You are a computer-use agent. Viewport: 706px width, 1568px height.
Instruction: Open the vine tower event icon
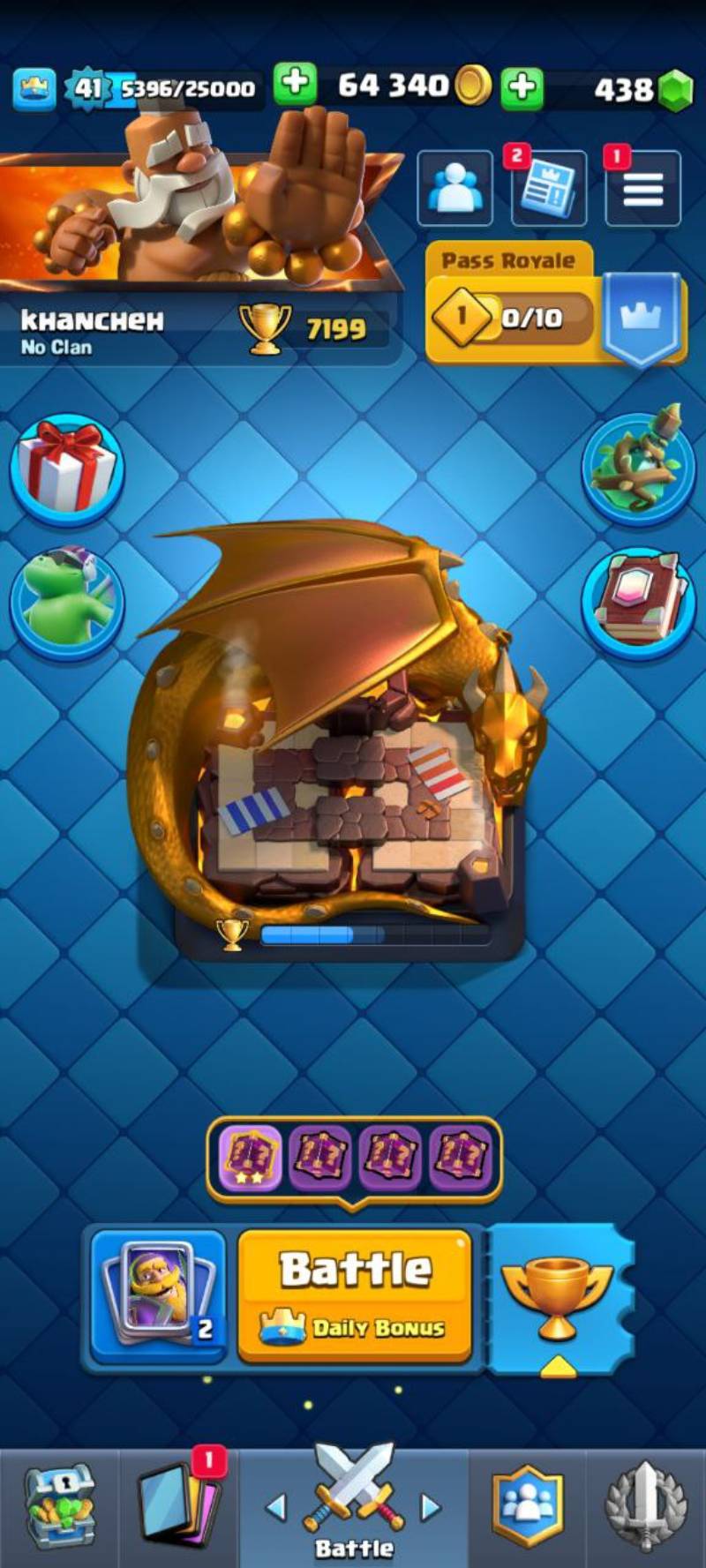[637, 468]
